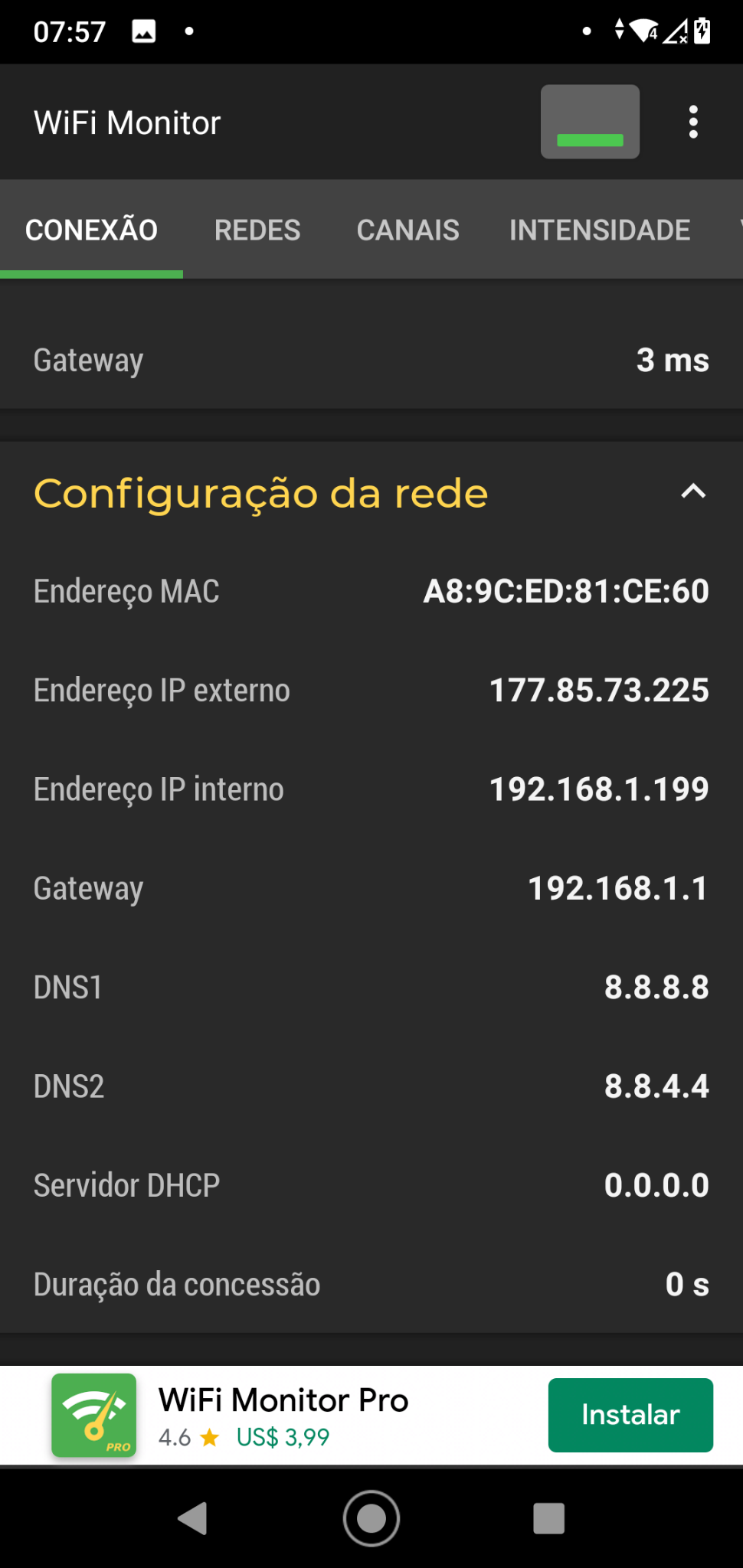Viewport: 743px width, 1568px height.
Task: Open the Intensidade tab
Action: click(600, 230)
